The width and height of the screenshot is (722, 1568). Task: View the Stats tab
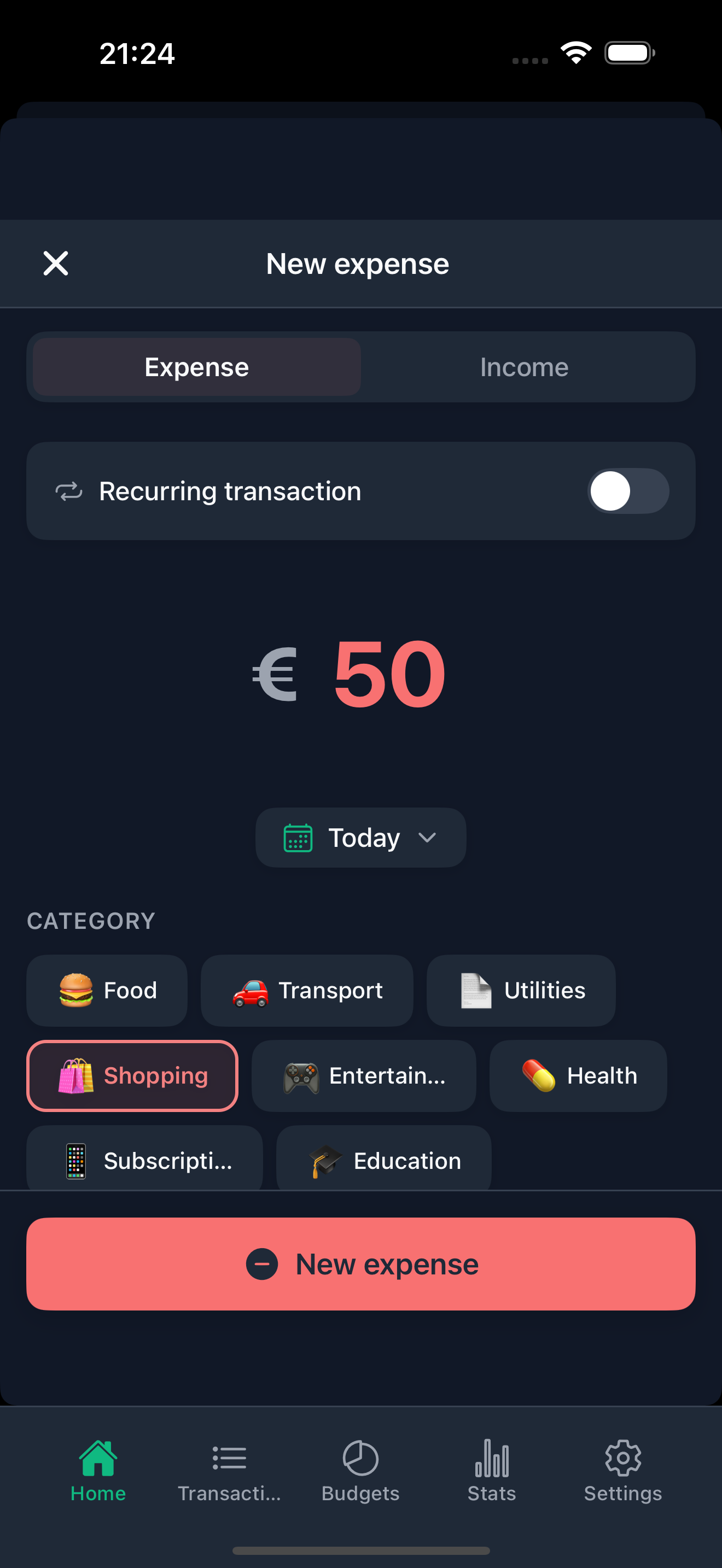[x=491, y=1470]
